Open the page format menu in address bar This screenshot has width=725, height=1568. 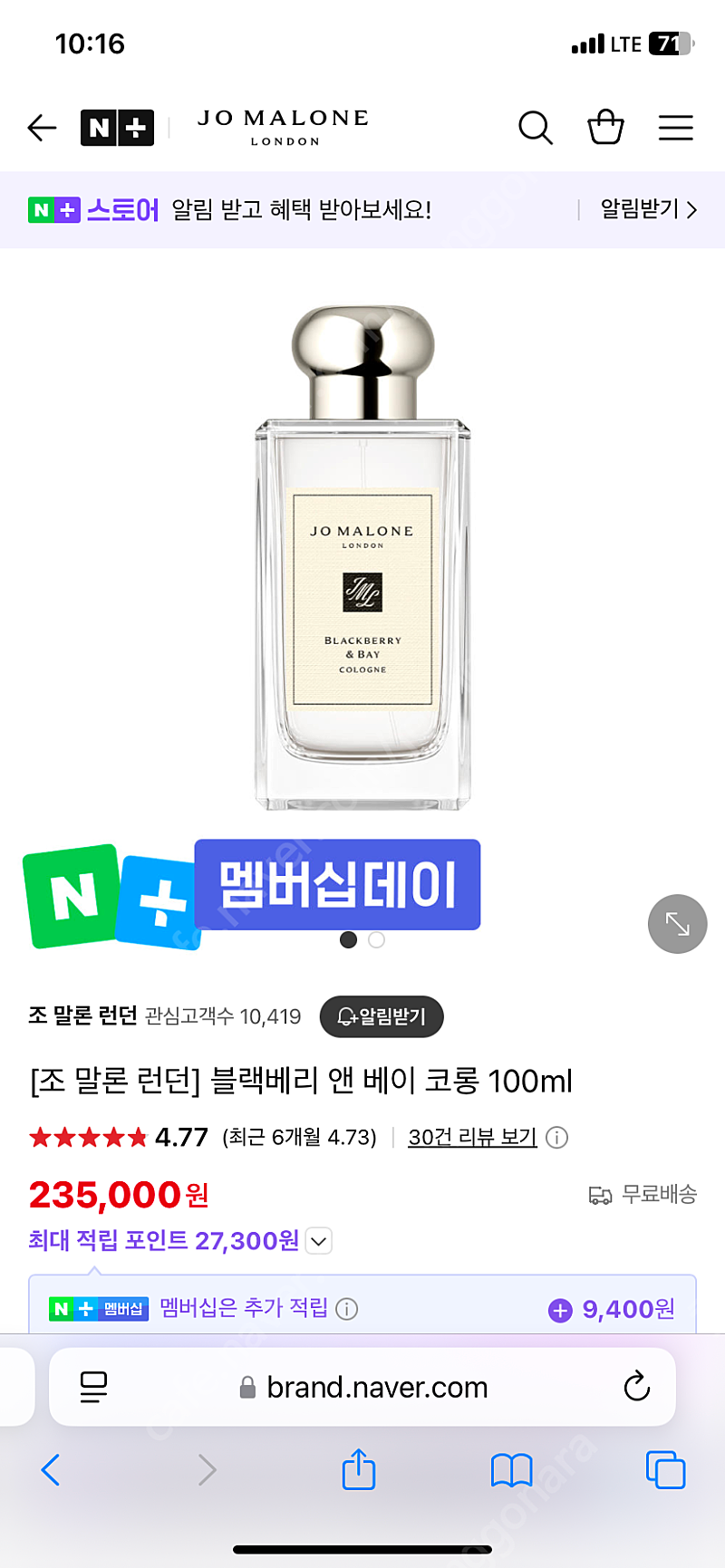click(93, 1387)
